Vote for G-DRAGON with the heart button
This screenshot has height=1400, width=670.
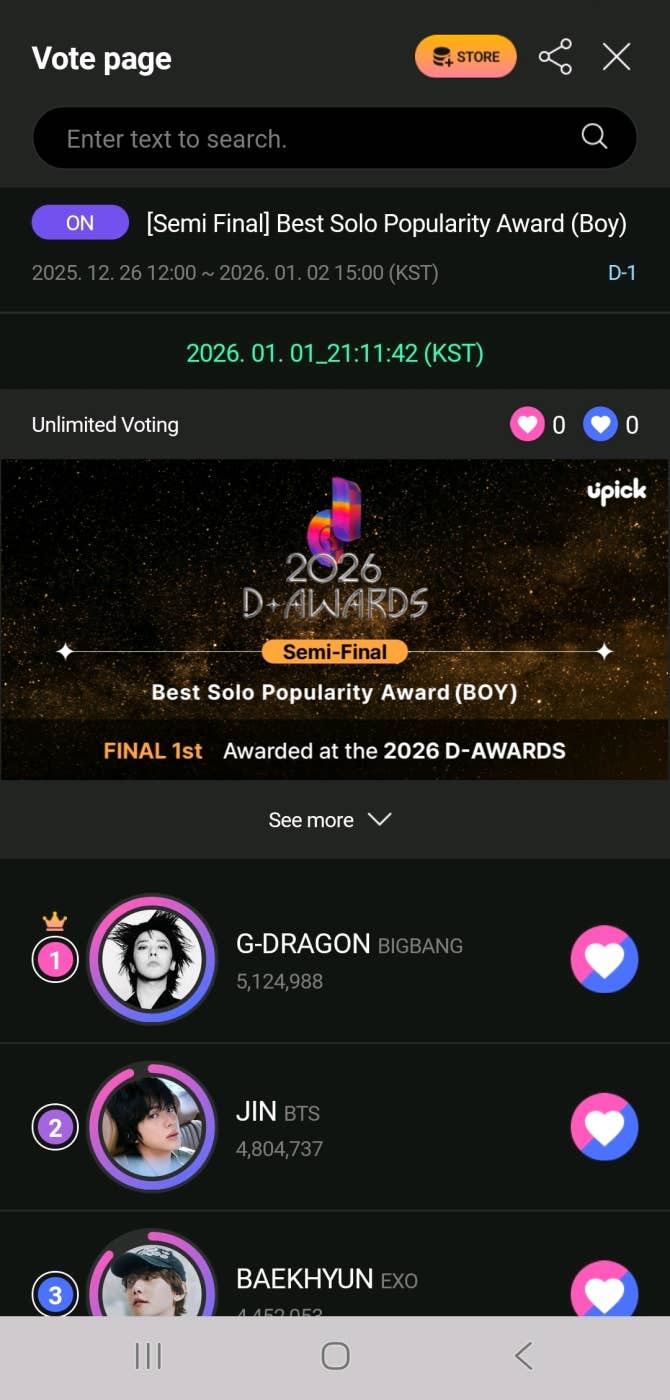604,960
